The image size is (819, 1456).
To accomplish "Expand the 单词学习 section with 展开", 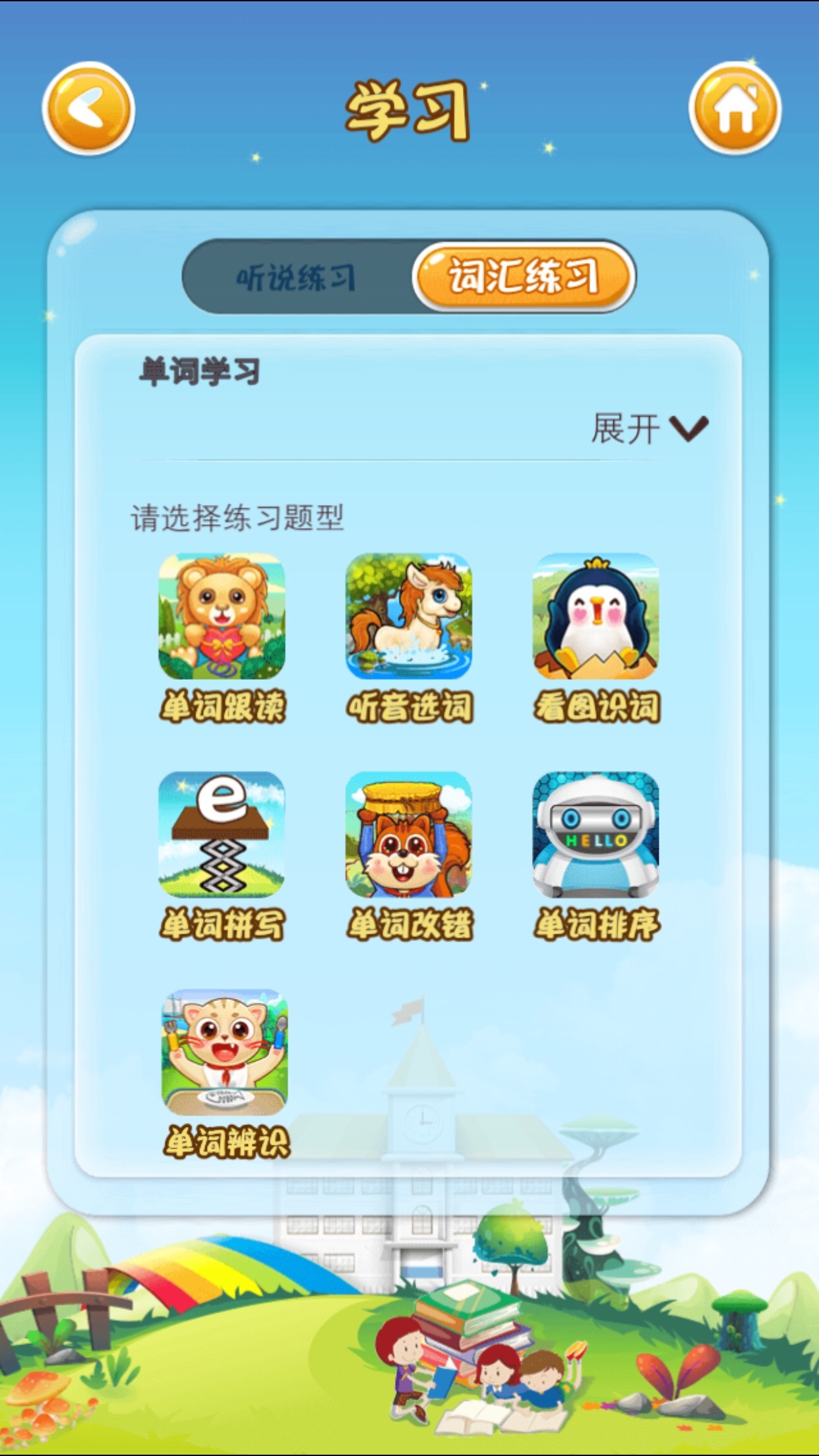I will click(650, 429).
